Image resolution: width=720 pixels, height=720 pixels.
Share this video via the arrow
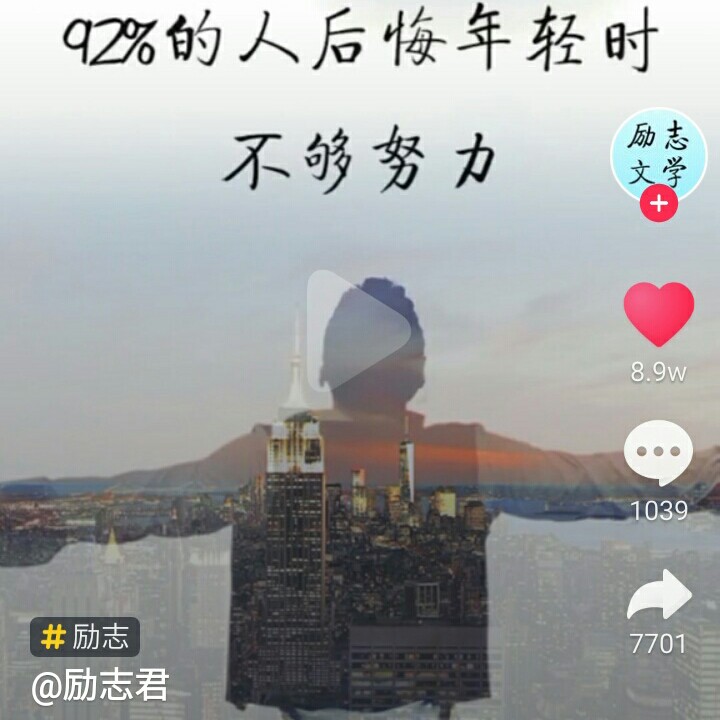(x=659, y=596)
